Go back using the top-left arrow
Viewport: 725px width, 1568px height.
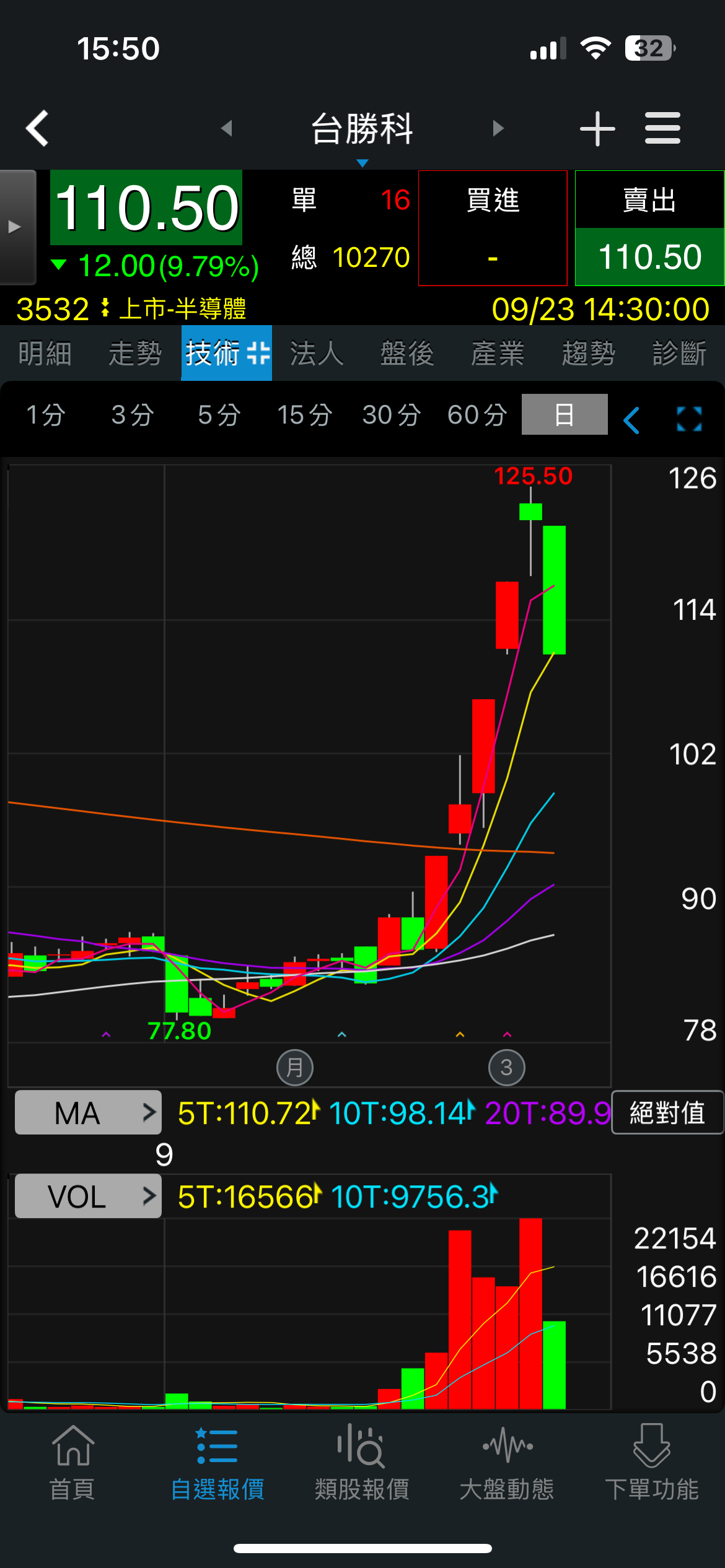(x=37, y=128)
